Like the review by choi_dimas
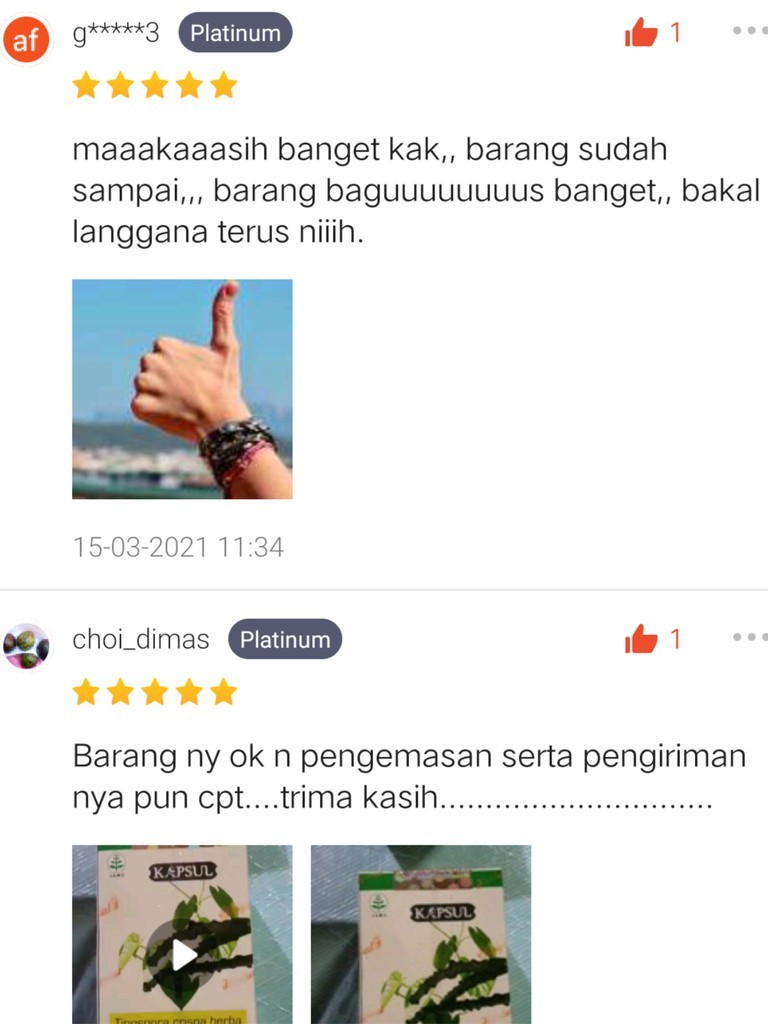 [x=642, y=640]
